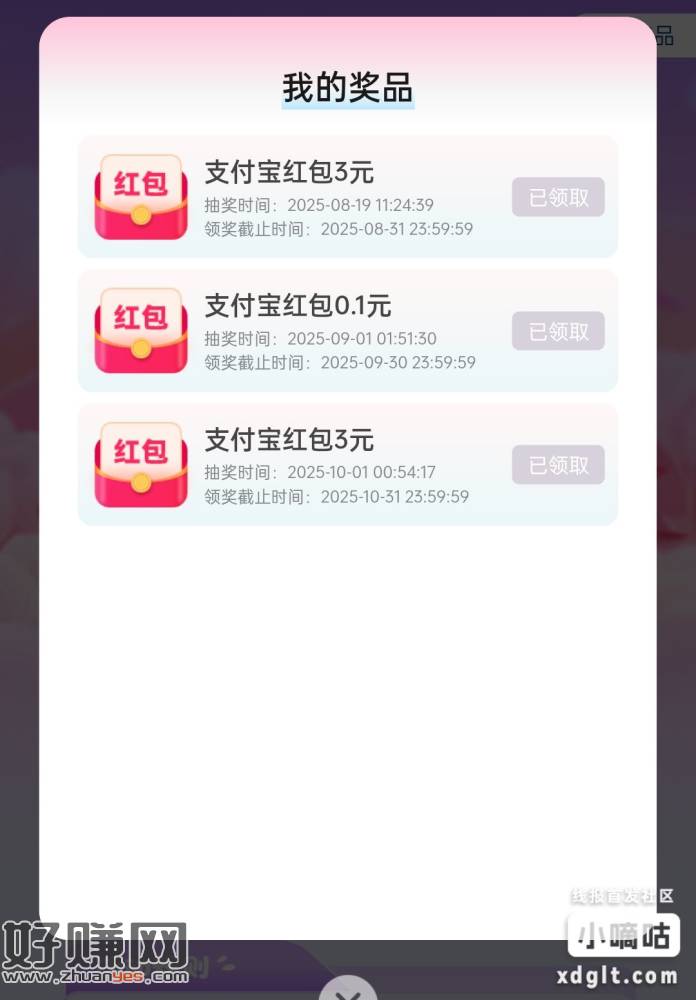Tap 已领取 for the 2025-08-19 红包3元 prize
The width and height of the screenshot is (696, 1000).
coord(558,197)
